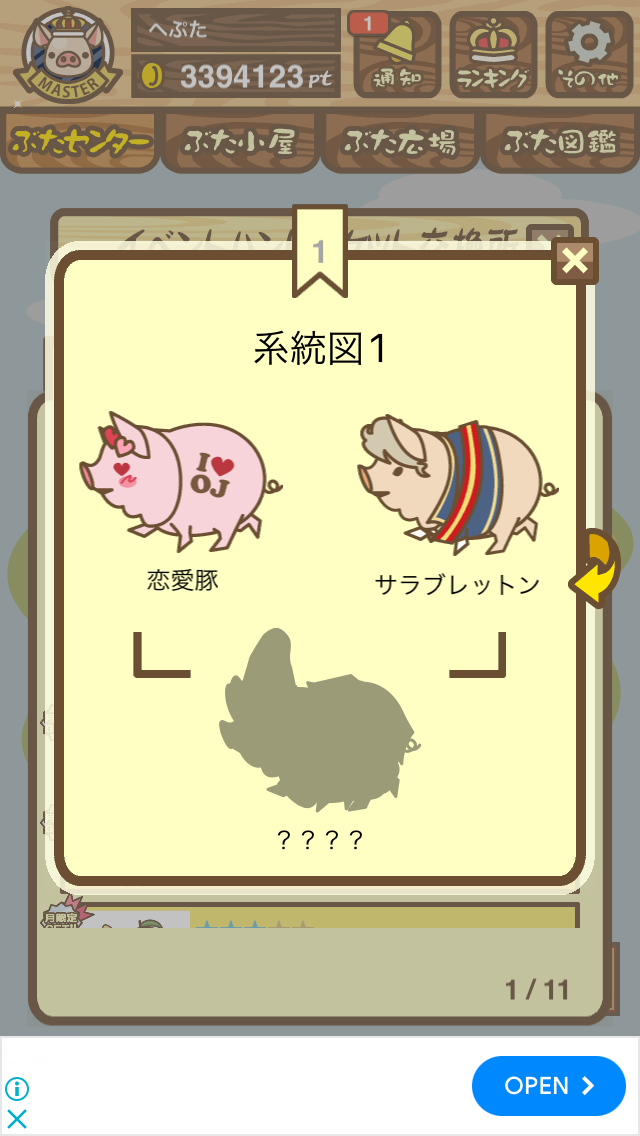Switch to the ぶた小屋 tab
This screenshot has width=640, height=1136.
[240, 142]
